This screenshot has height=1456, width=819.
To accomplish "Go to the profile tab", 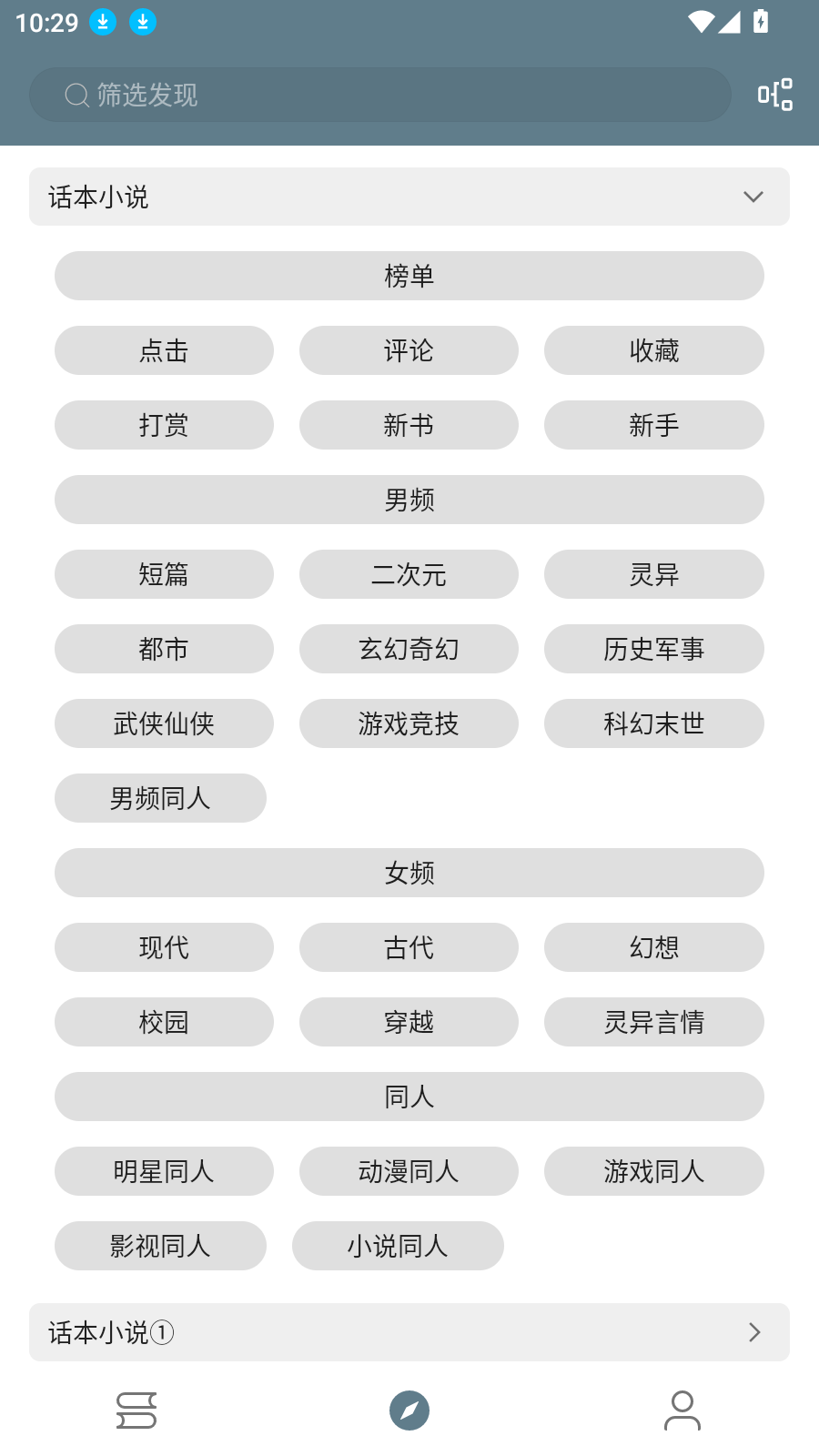I will point(682,1410).
